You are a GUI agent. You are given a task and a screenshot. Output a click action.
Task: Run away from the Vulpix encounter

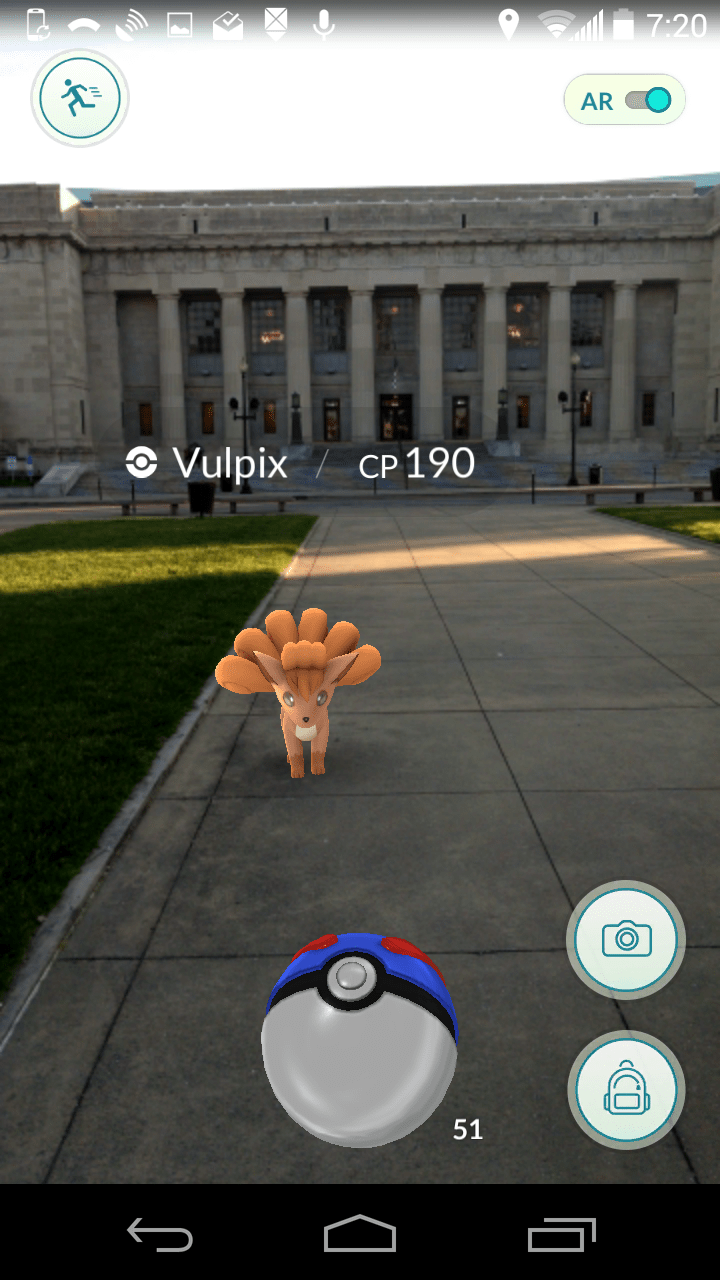pyautogui.click(x=80, y=98)
